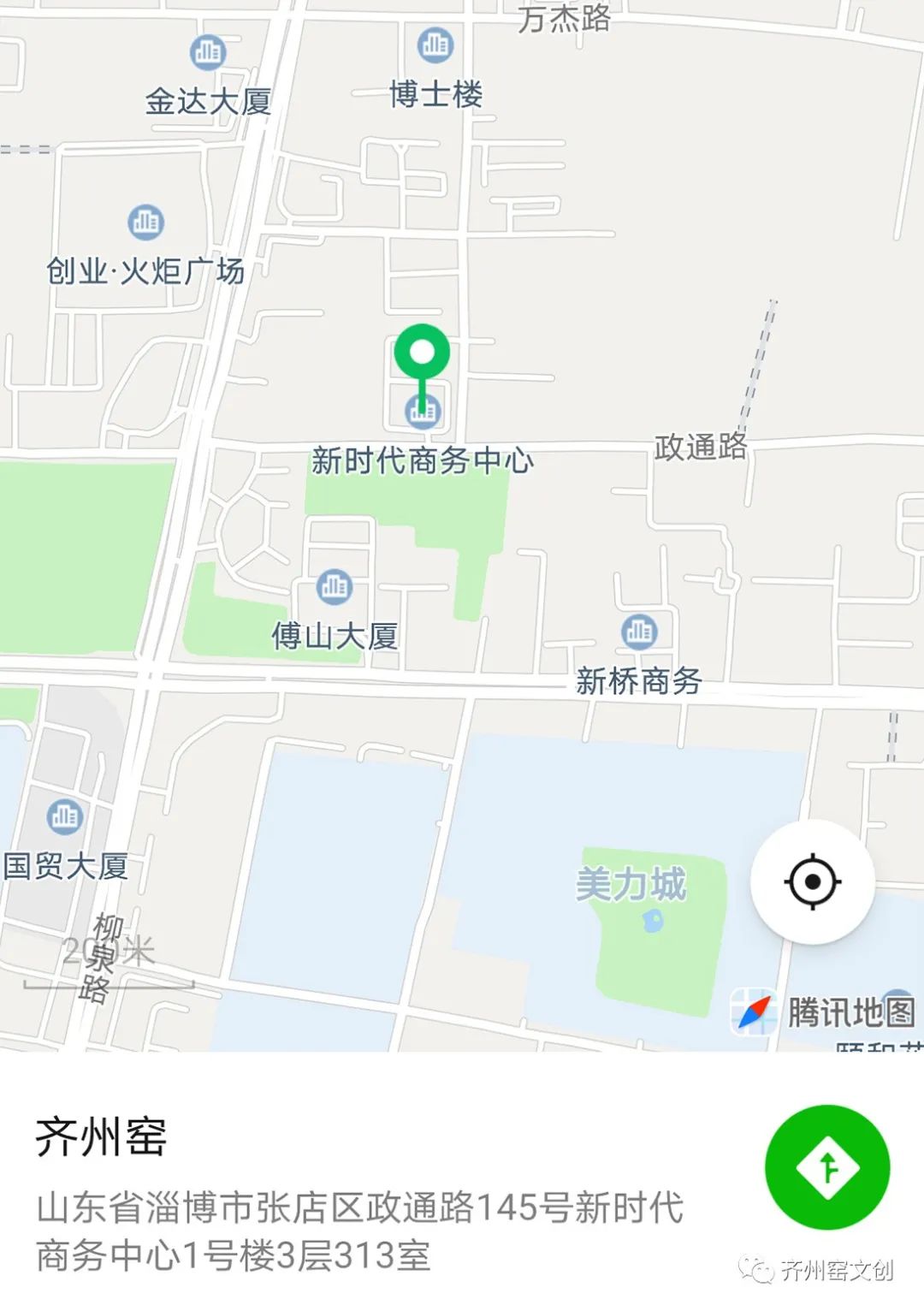The height and width of the screenshot is (1311, 924).
Task: Select 新桥商务 marker on the map
Action: (x=639, y=632)
